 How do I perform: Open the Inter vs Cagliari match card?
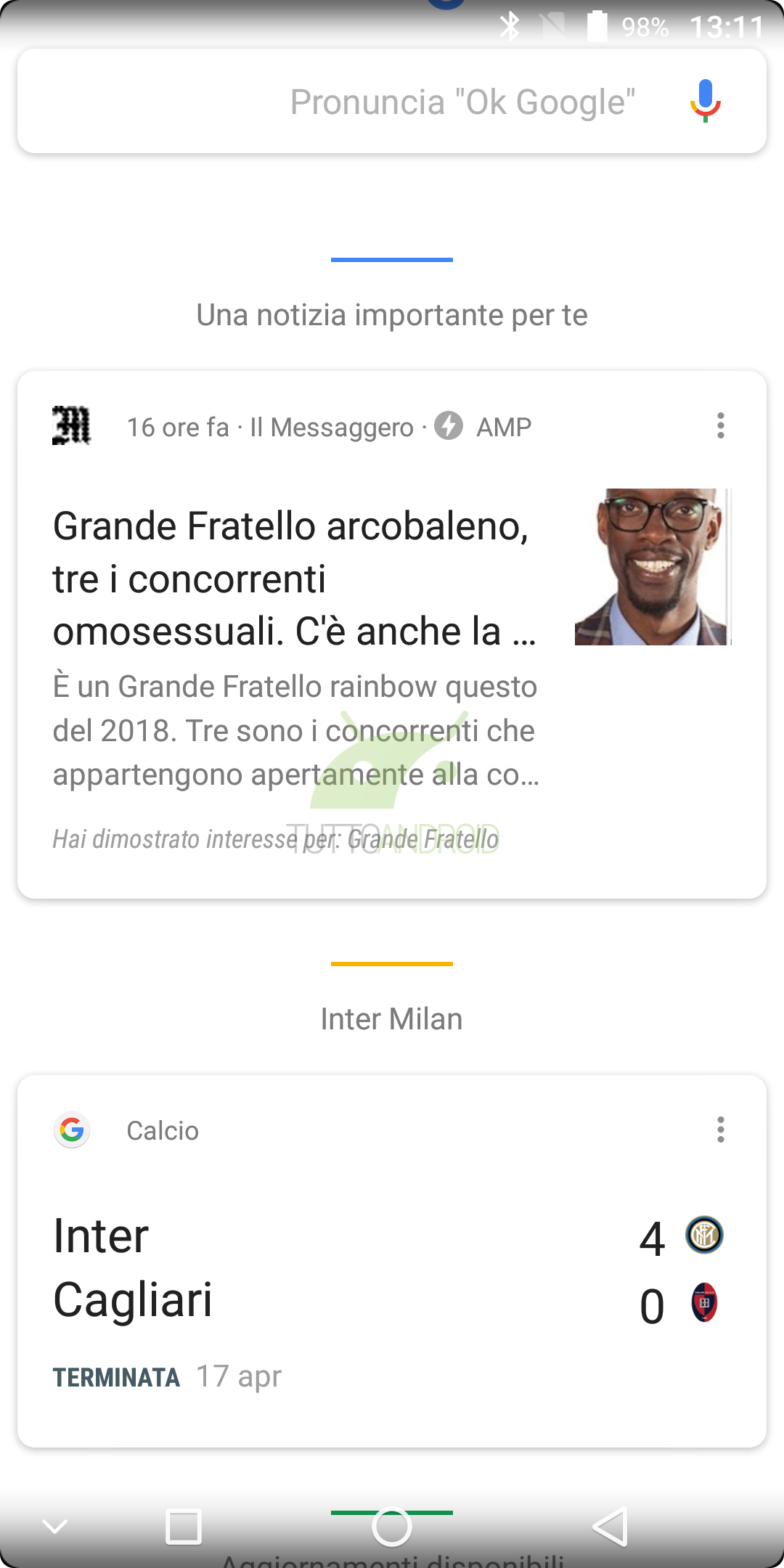point(392,1262)
